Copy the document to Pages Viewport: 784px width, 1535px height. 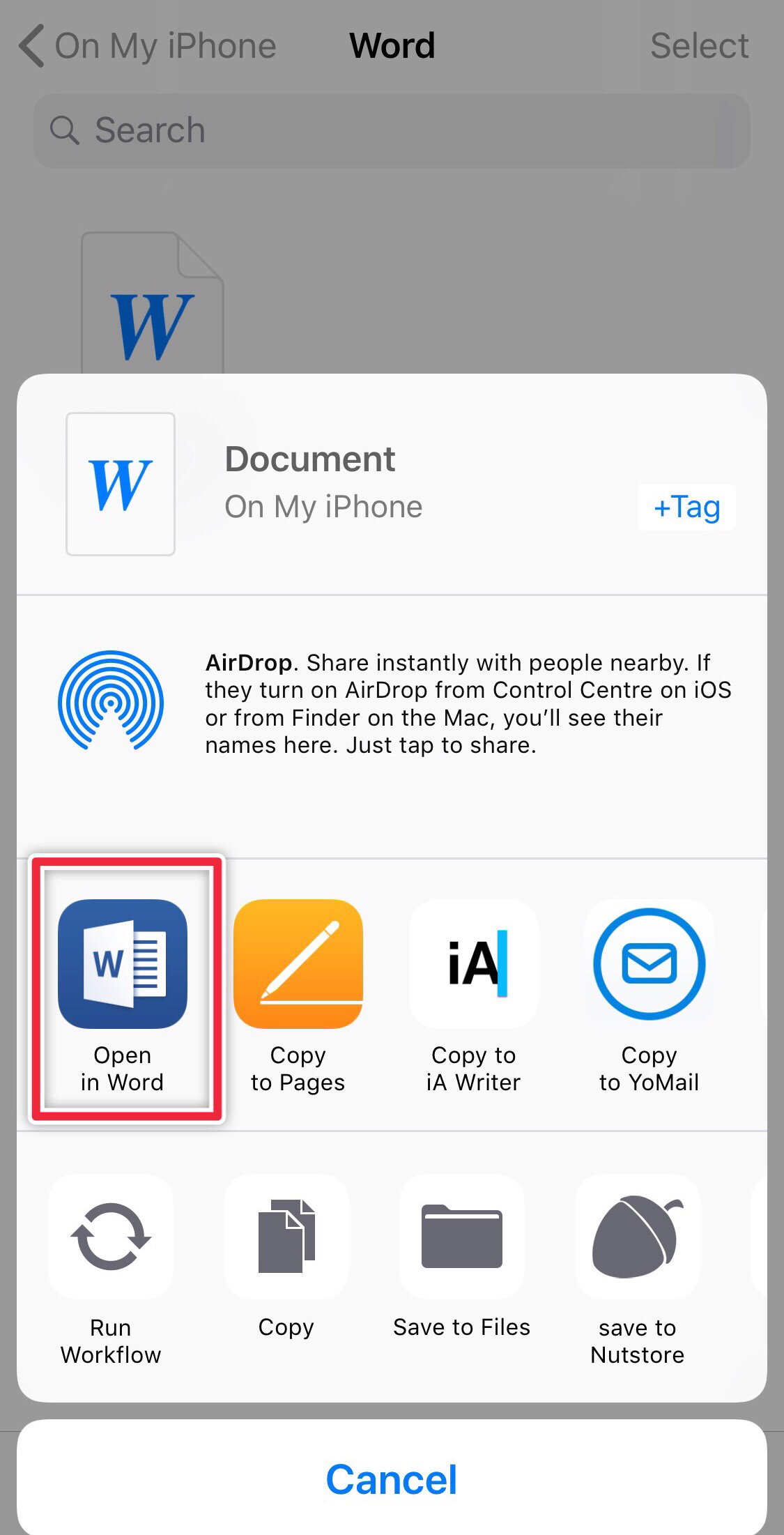click(x=298, y=965)
